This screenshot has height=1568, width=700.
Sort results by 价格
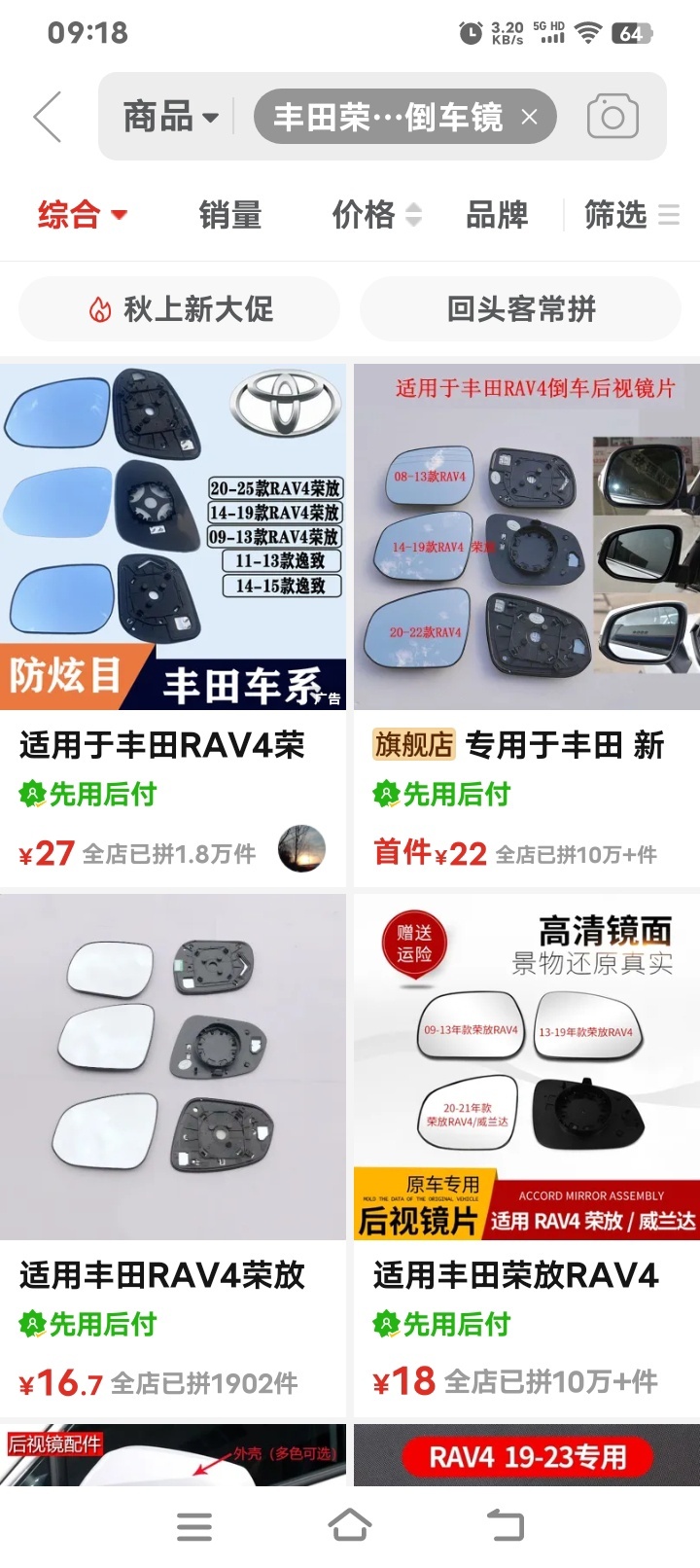[x=376, y=214]
